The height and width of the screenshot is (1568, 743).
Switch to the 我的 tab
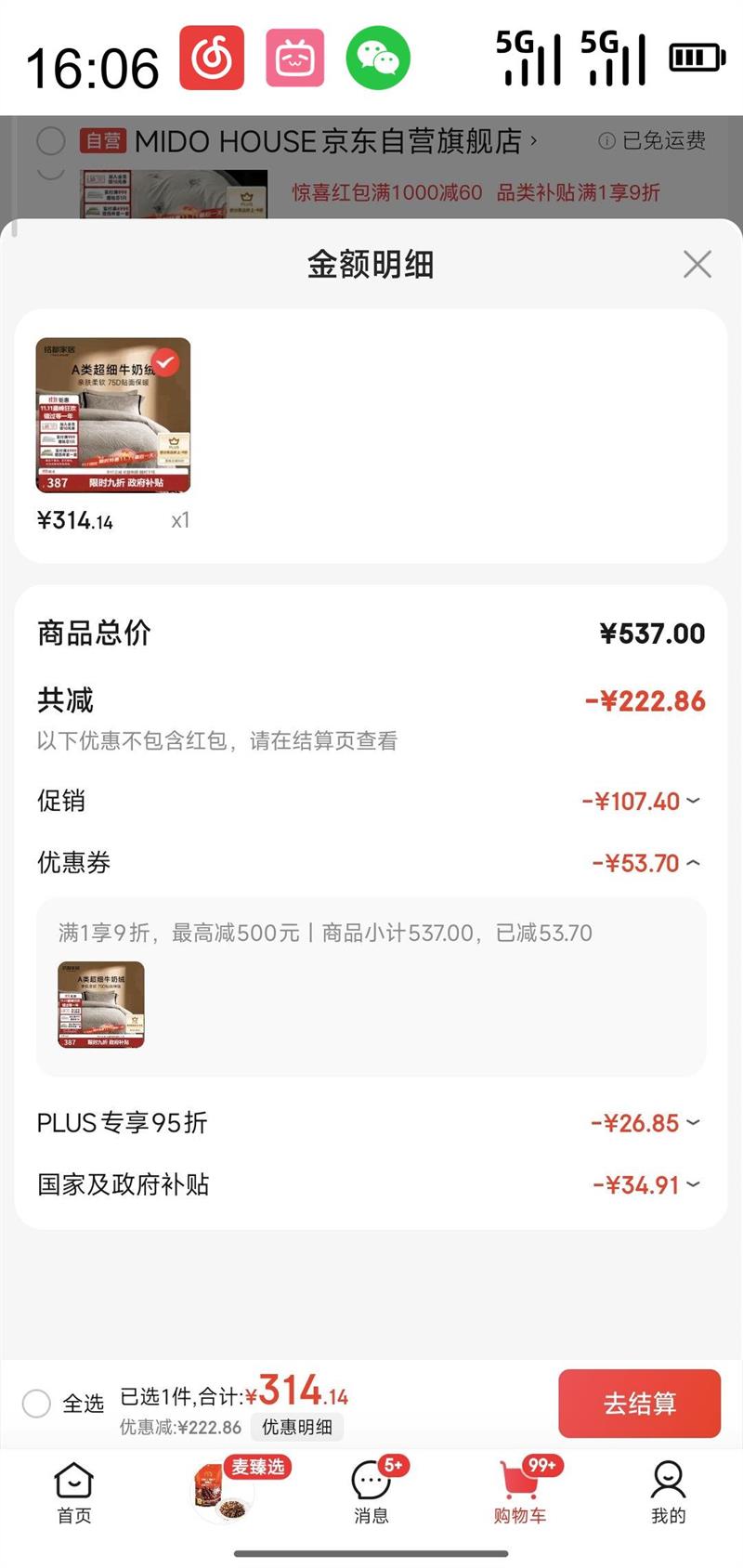point(668,1492)
